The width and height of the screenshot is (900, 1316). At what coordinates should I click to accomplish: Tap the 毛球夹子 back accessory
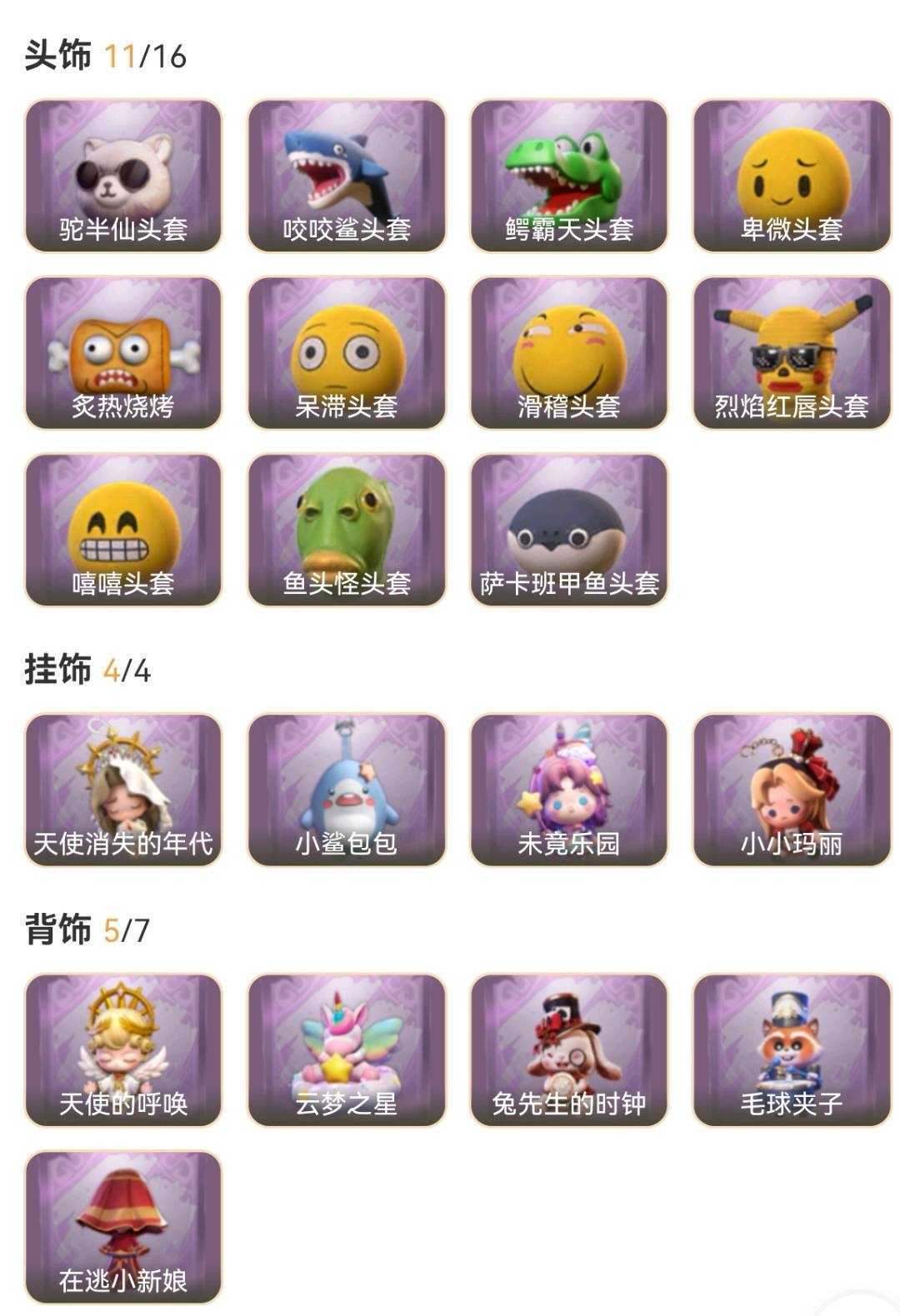pos(792,1049)
